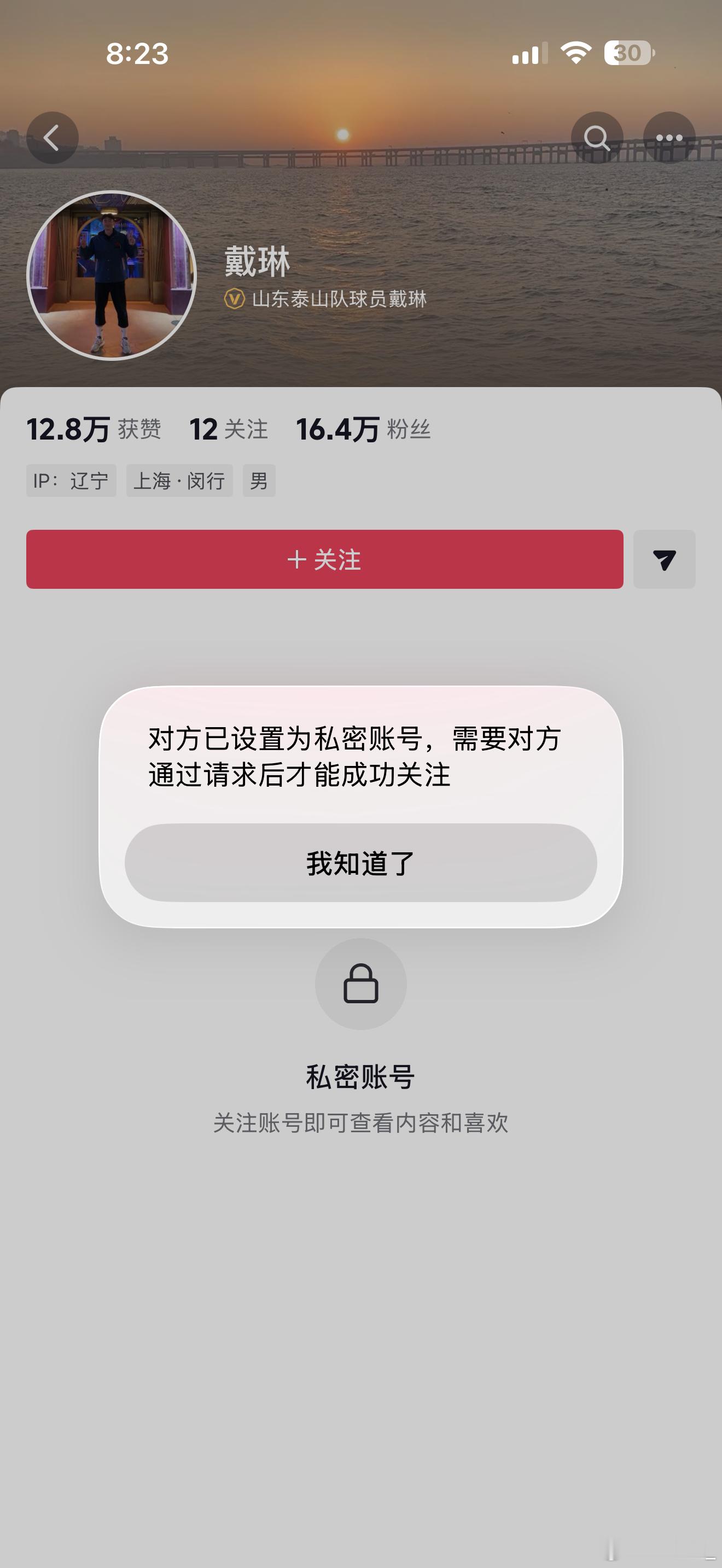This screenshot has width=722, height=1568.
Task: Tap the red + 关注 follow button
Action: [x=324, y=560]
